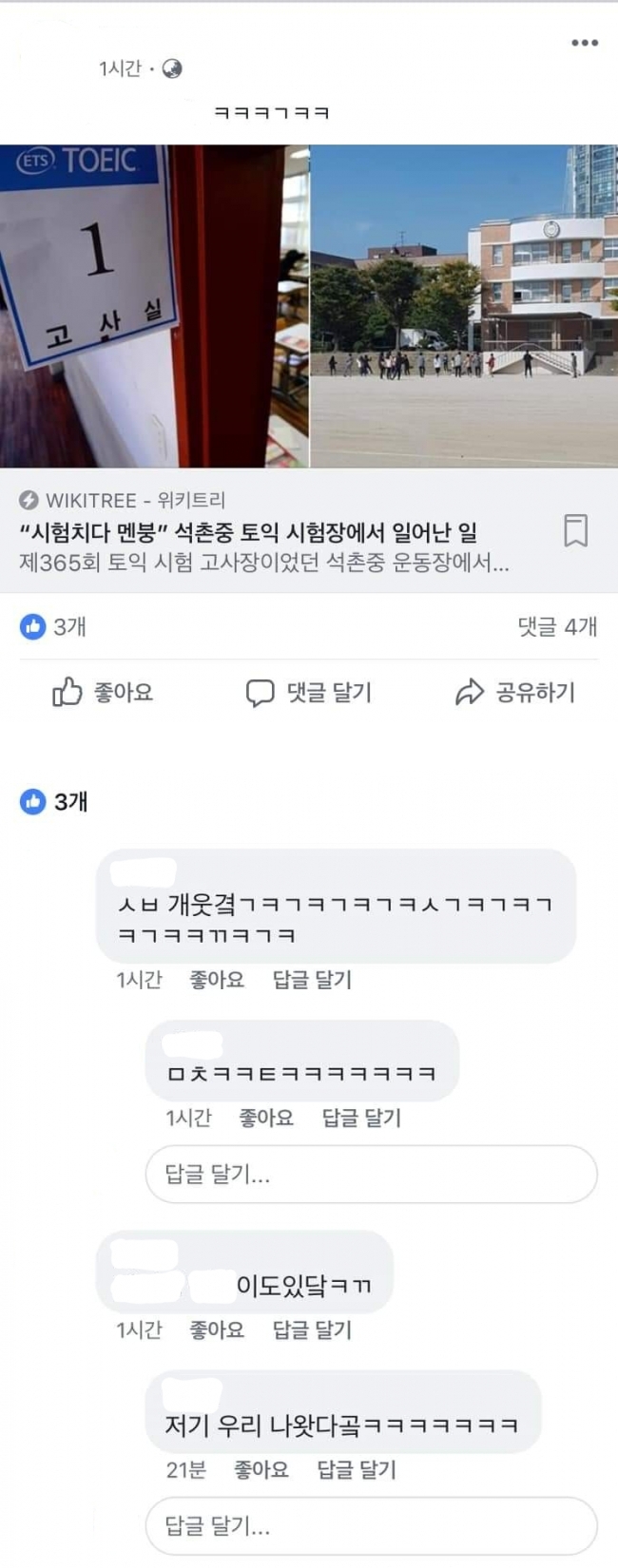
Task: Like the comment starting with ㅅㅂ 개웃겨
Action: coord(217,979)
